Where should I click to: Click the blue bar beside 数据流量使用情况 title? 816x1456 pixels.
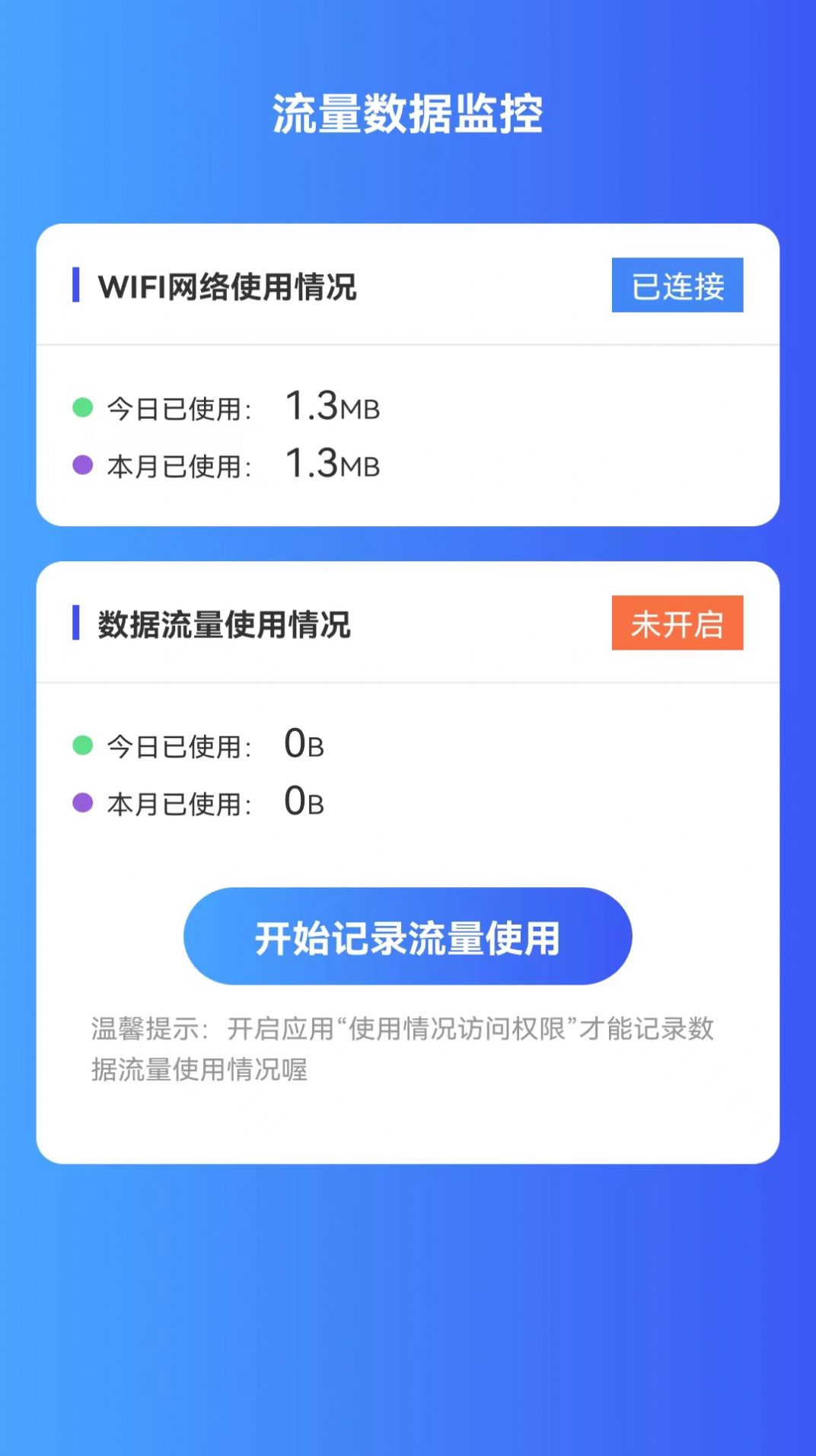(76, 623)
